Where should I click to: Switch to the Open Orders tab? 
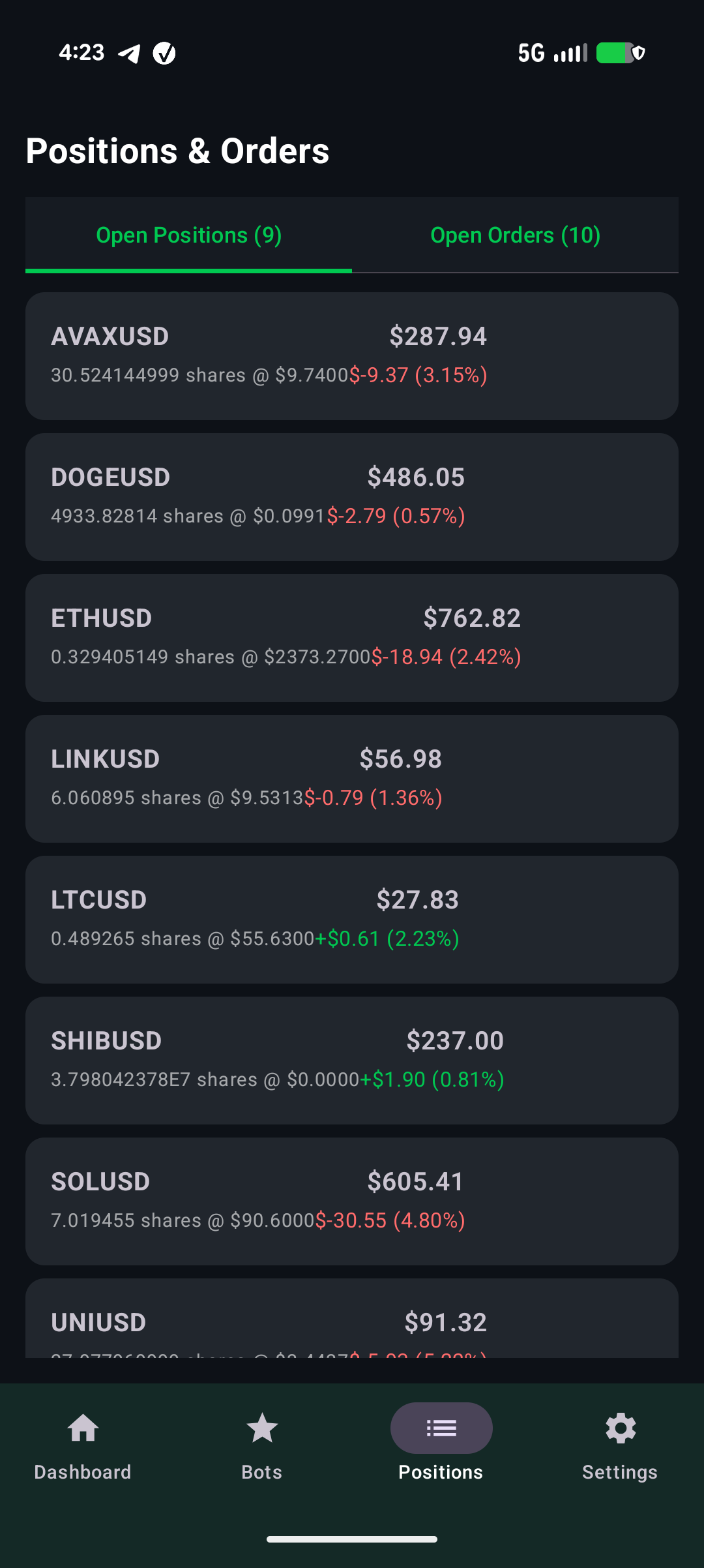[515, 235]
